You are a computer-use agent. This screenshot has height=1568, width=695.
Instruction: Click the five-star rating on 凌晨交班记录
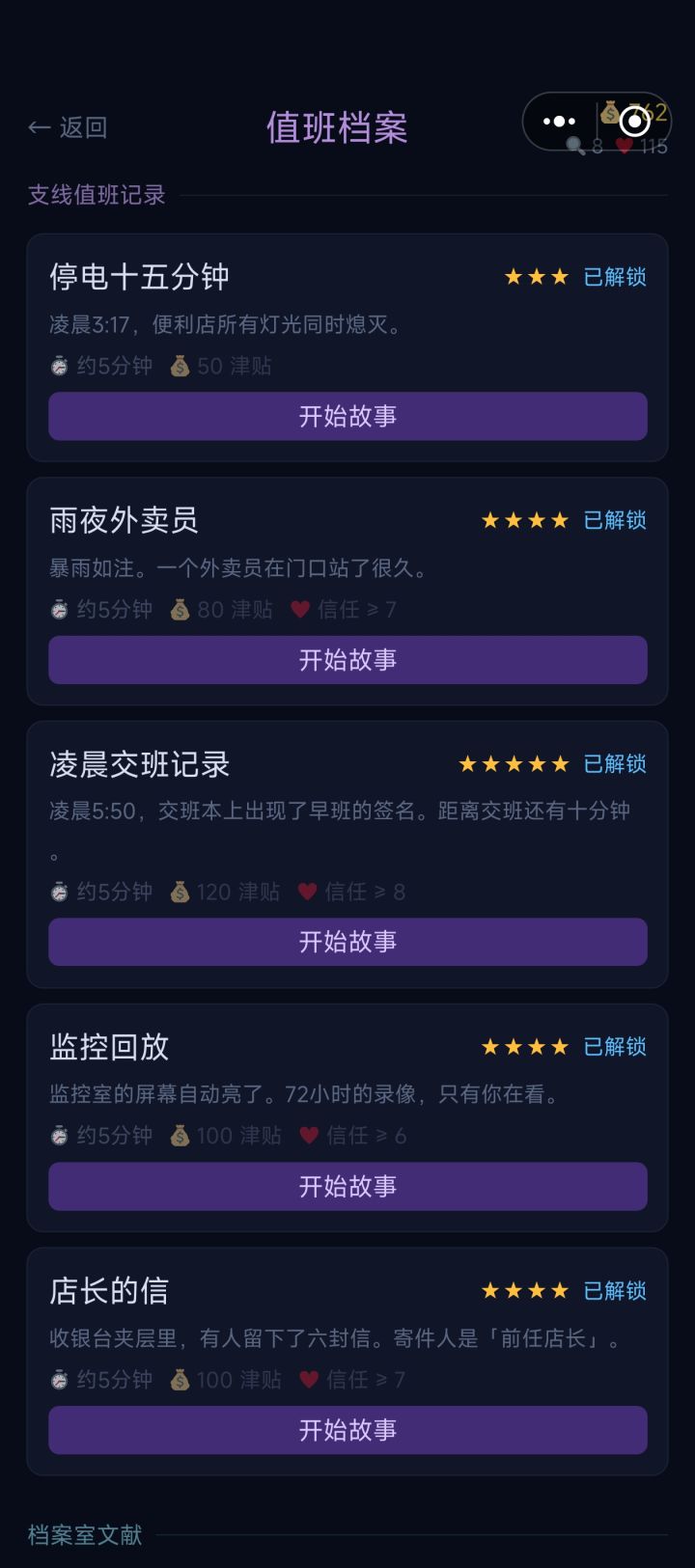point(514,763)
